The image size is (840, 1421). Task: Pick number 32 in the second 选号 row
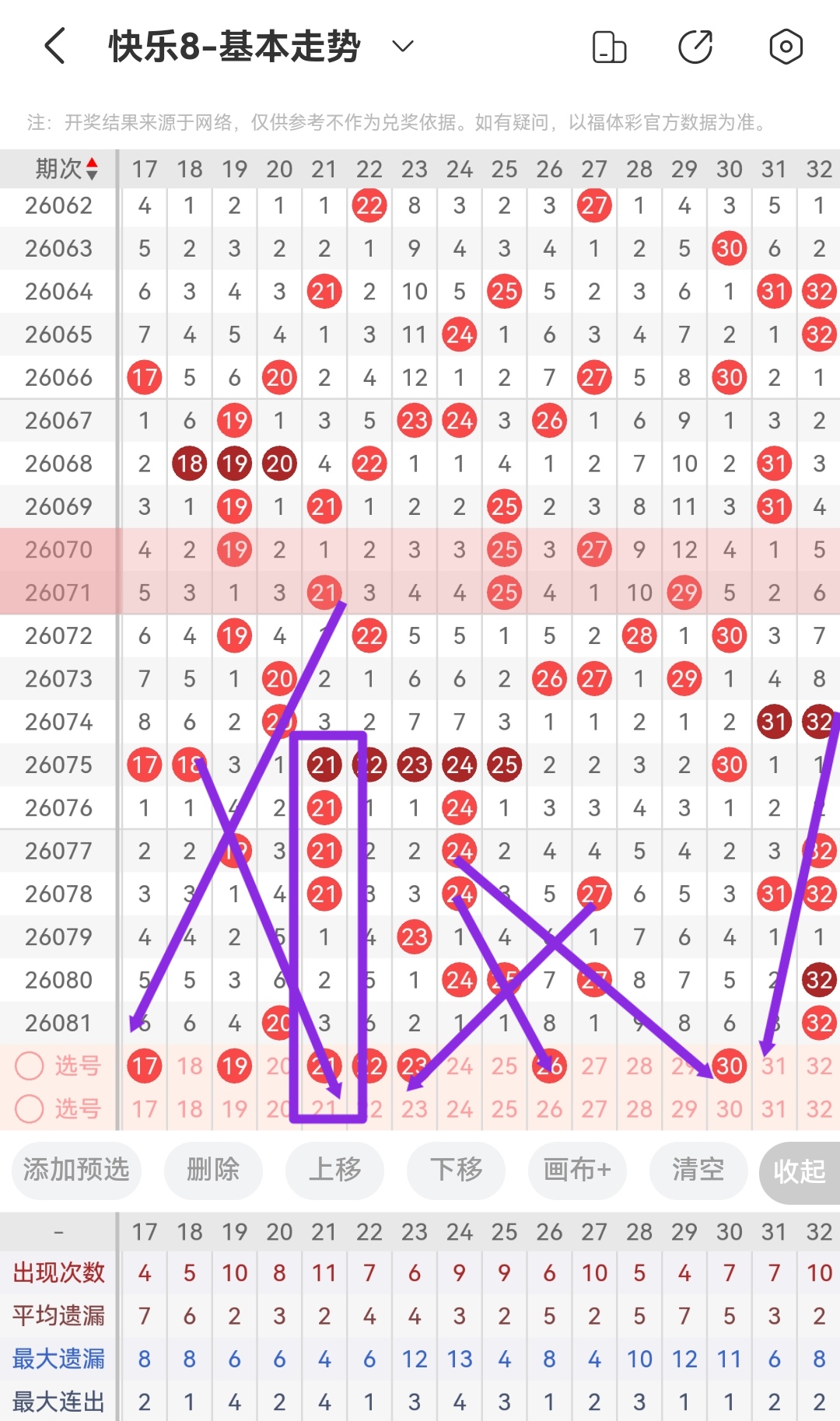(819, 1108)
